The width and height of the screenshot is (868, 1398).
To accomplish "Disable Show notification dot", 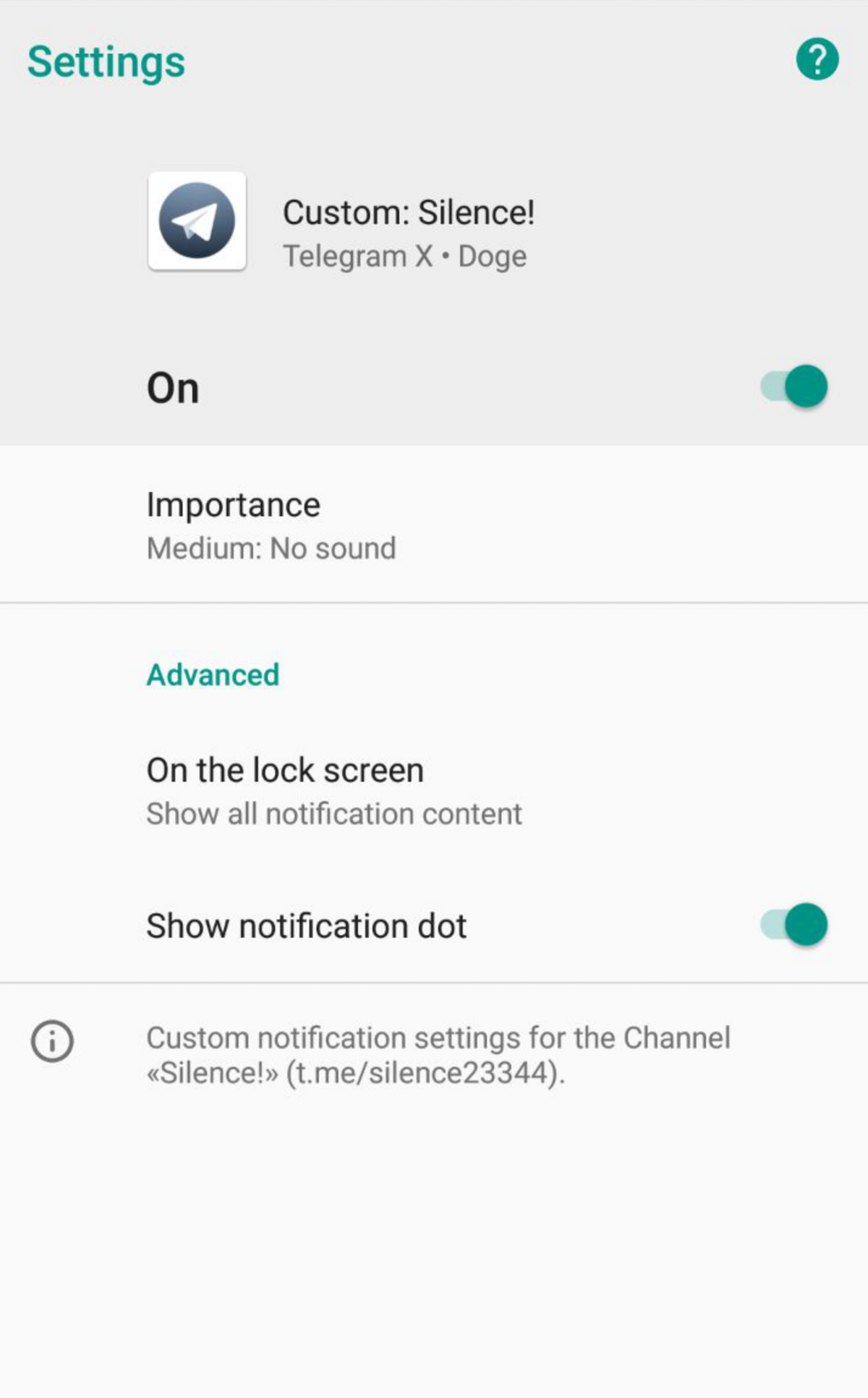I will tap(793, 925).
